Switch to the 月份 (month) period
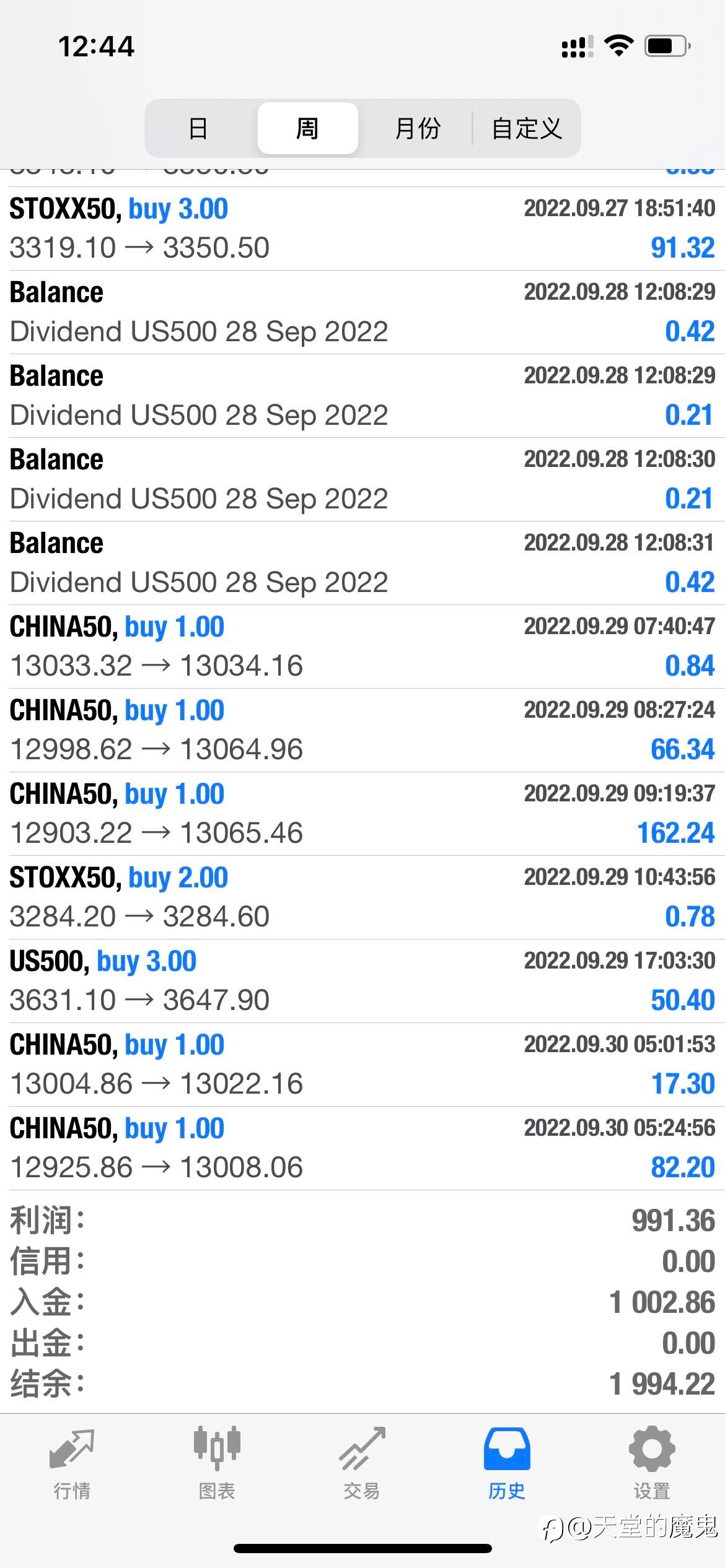 pyautogui.click(x=418, y=128)
